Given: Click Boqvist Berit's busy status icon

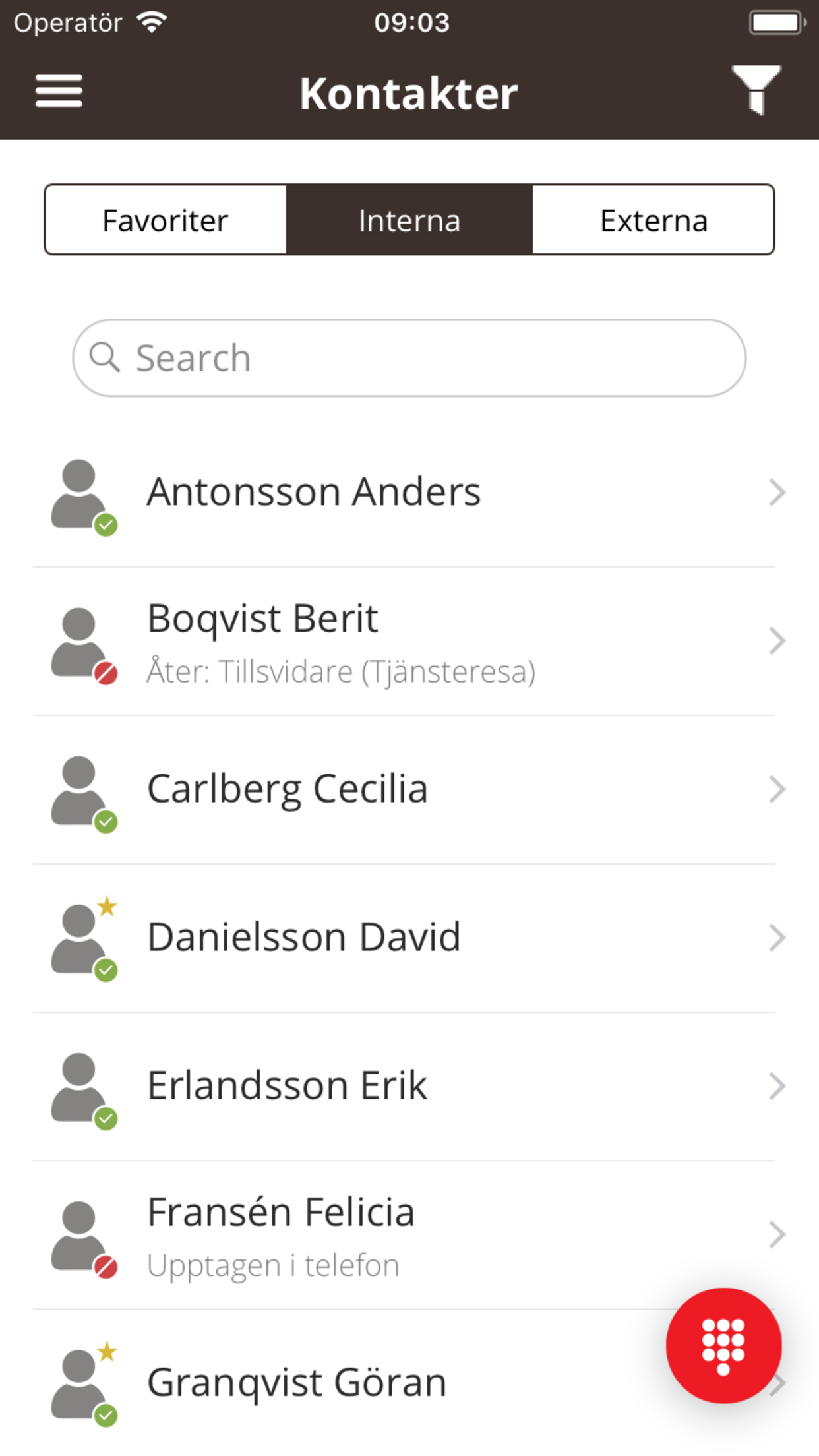Looking at the screenshot, I should click(x=106, y=673).
